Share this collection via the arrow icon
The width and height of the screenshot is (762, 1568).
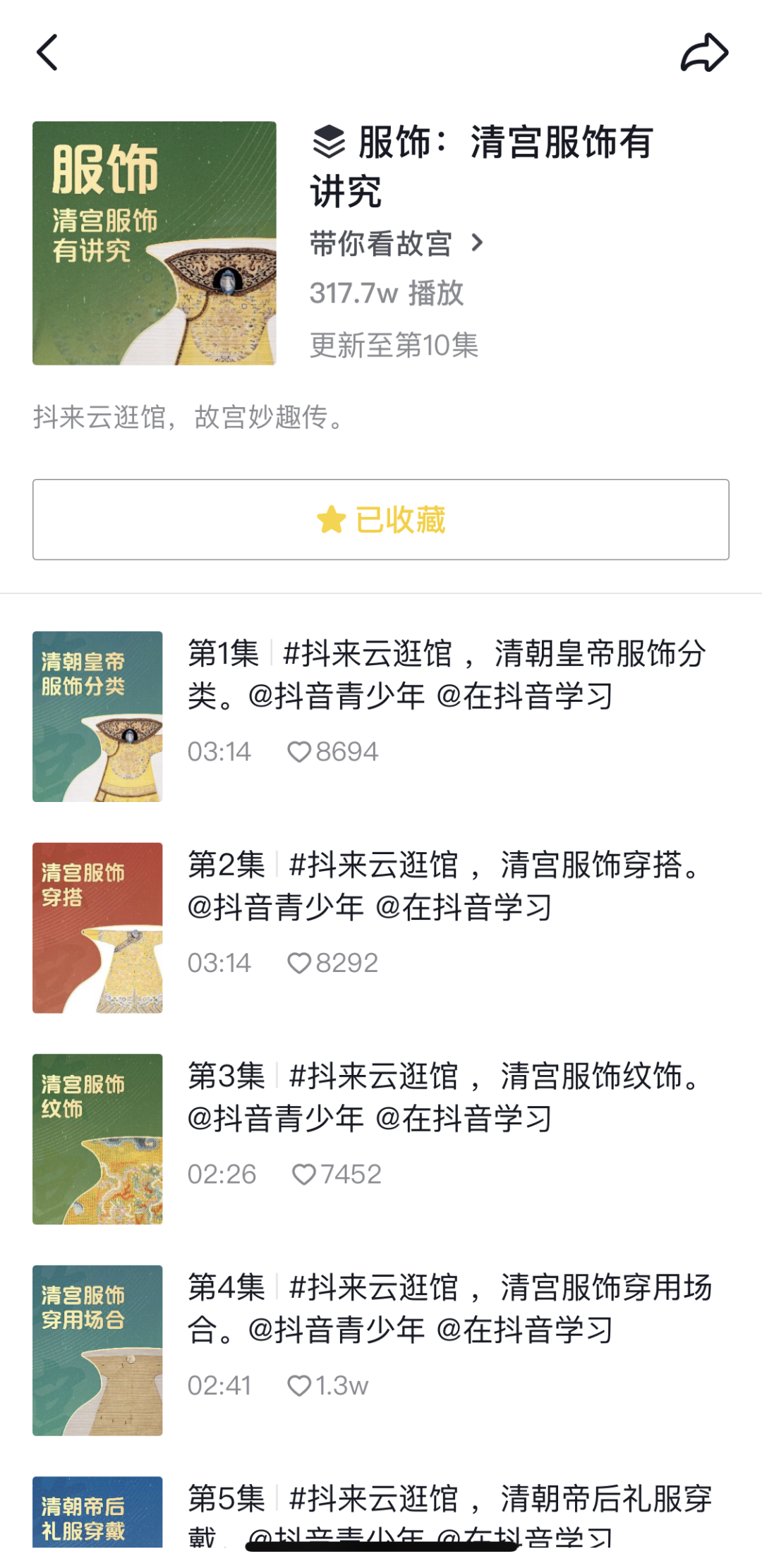703,53
